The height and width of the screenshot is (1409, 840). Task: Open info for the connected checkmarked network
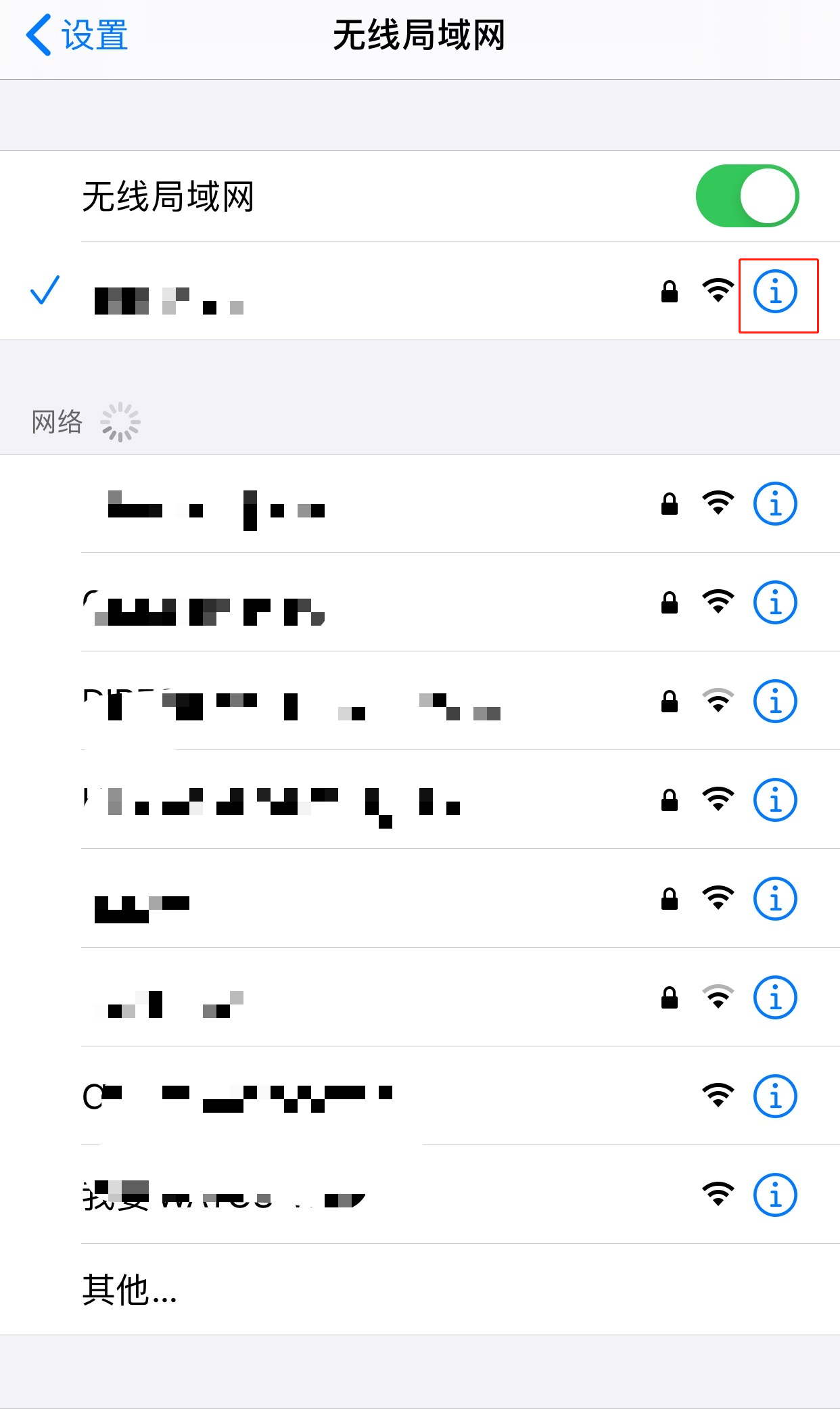point(775,292)
